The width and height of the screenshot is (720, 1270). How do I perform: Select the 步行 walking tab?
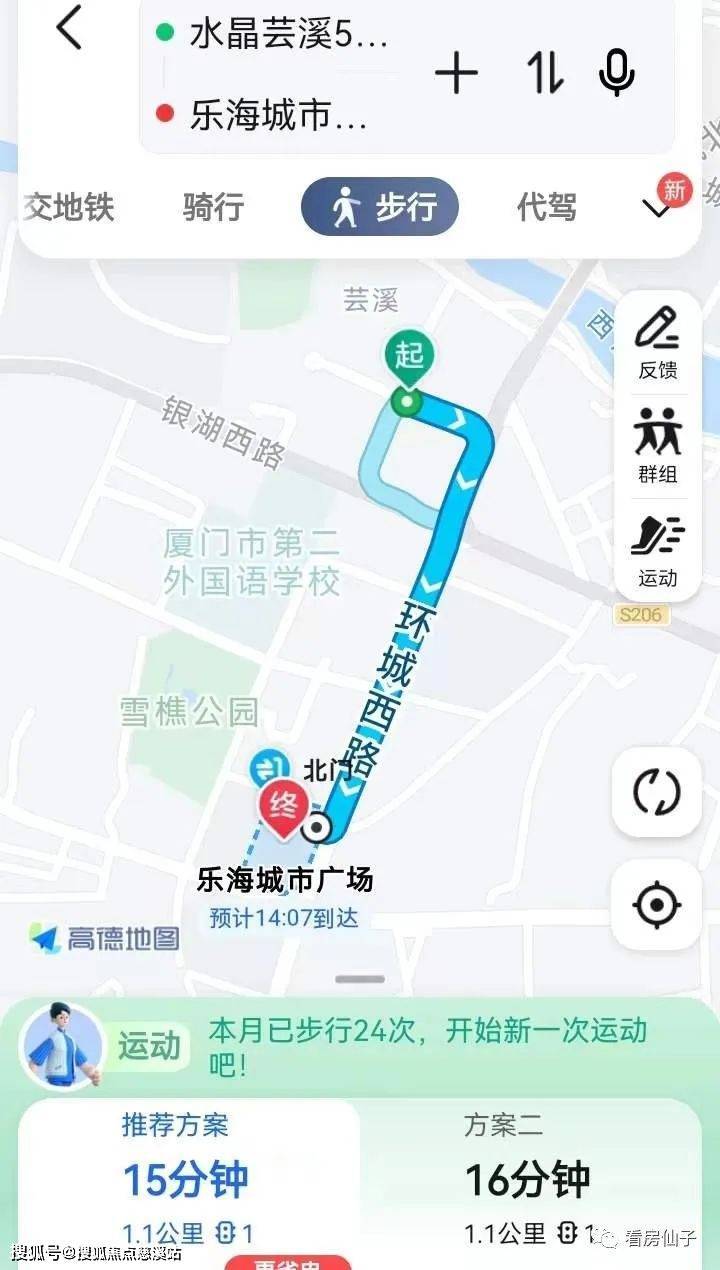point(380,208)
